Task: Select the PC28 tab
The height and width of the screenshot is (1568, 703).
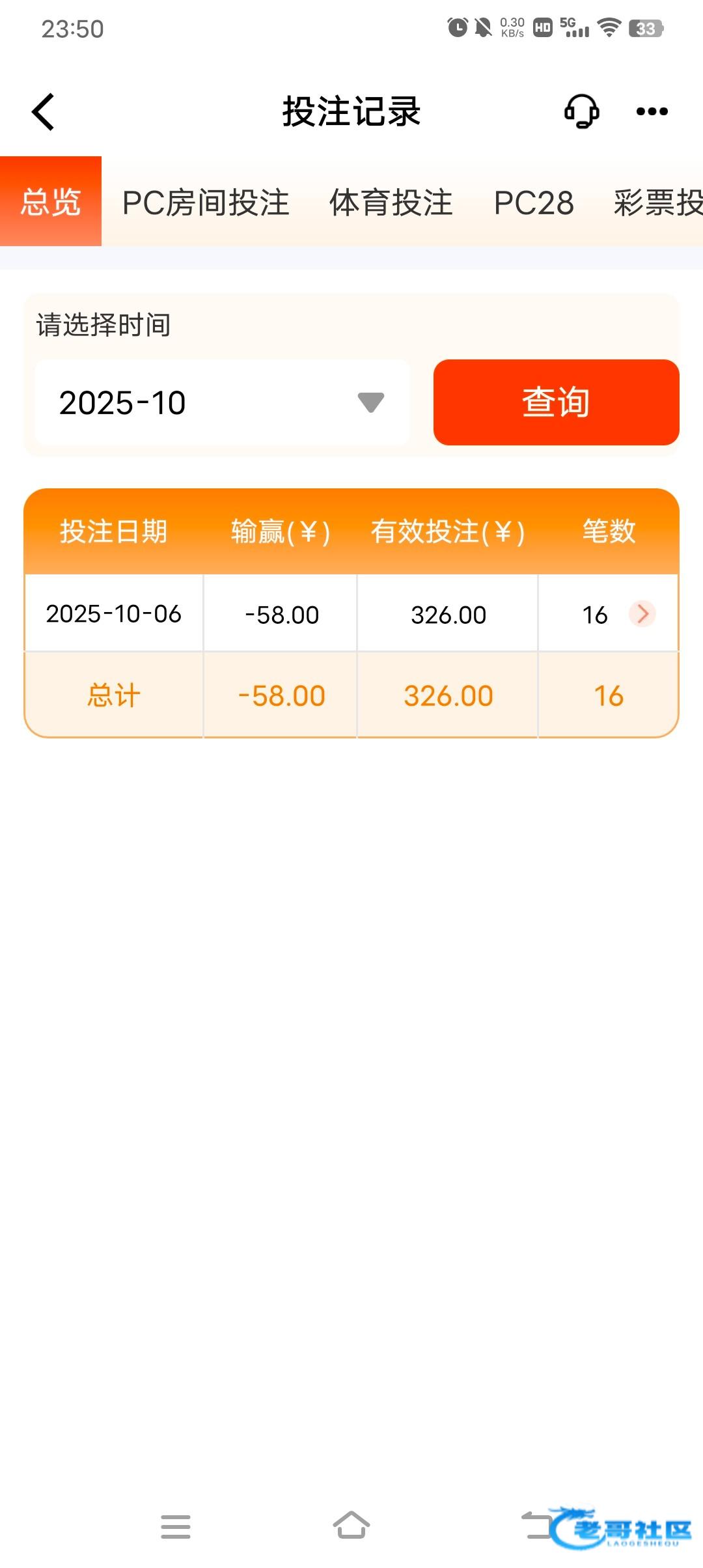Action: [x=534, y=203]
